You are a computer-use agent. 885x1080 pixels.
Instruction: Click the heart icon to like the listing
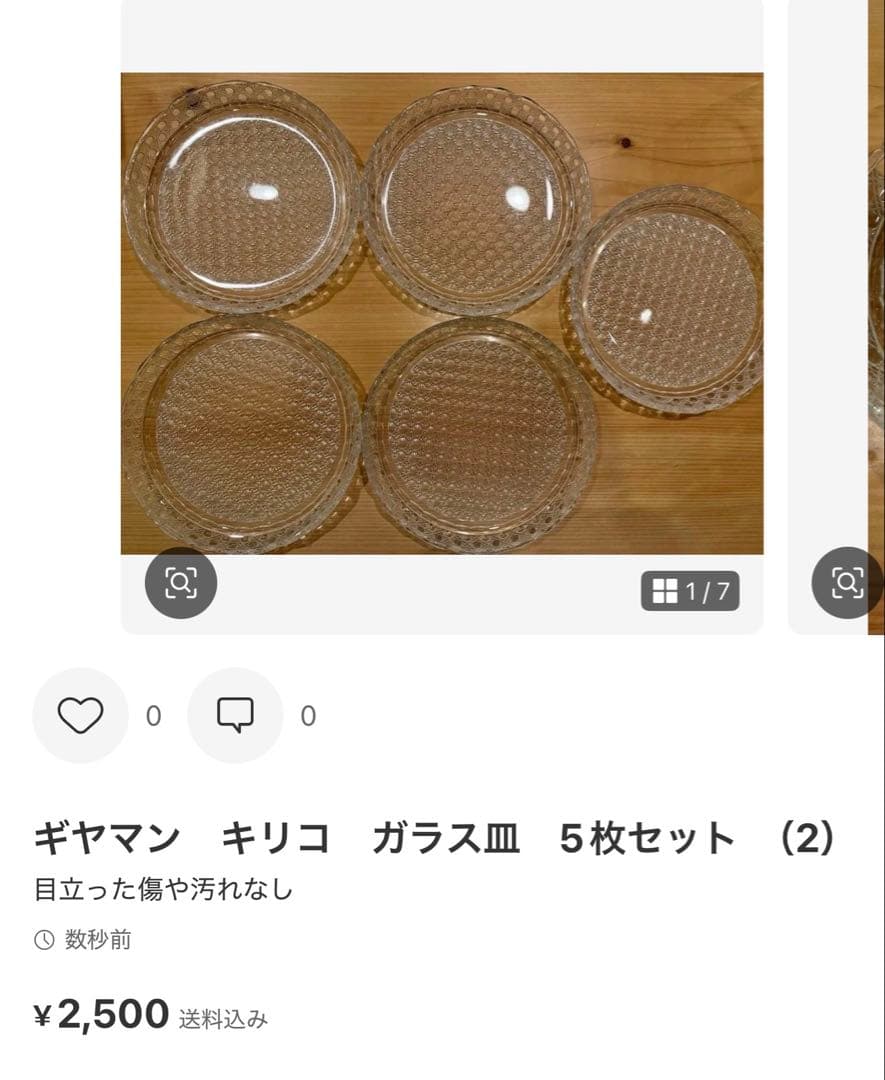click(80, 716)
